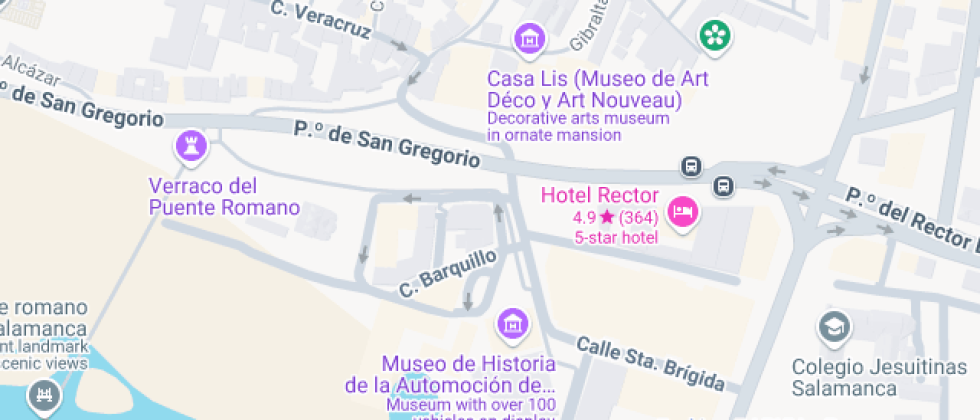Select the Colegio Jesuitinas Salamanca marker
Viewport: 980px width, 420px height.
832,326
